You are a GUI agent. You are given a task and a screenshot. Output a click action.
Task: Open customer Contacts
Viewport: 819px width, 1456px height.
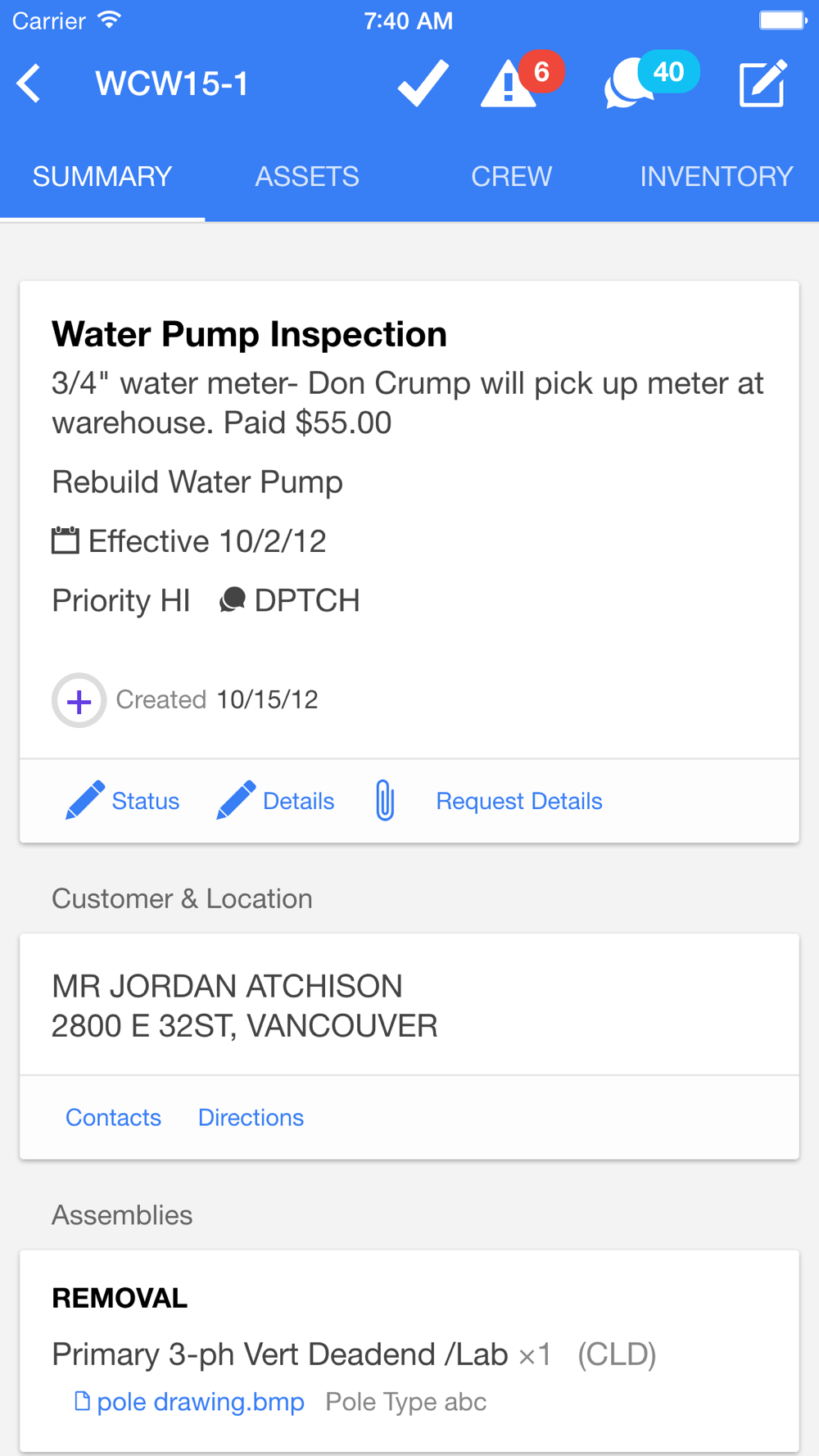point(113,1118)
